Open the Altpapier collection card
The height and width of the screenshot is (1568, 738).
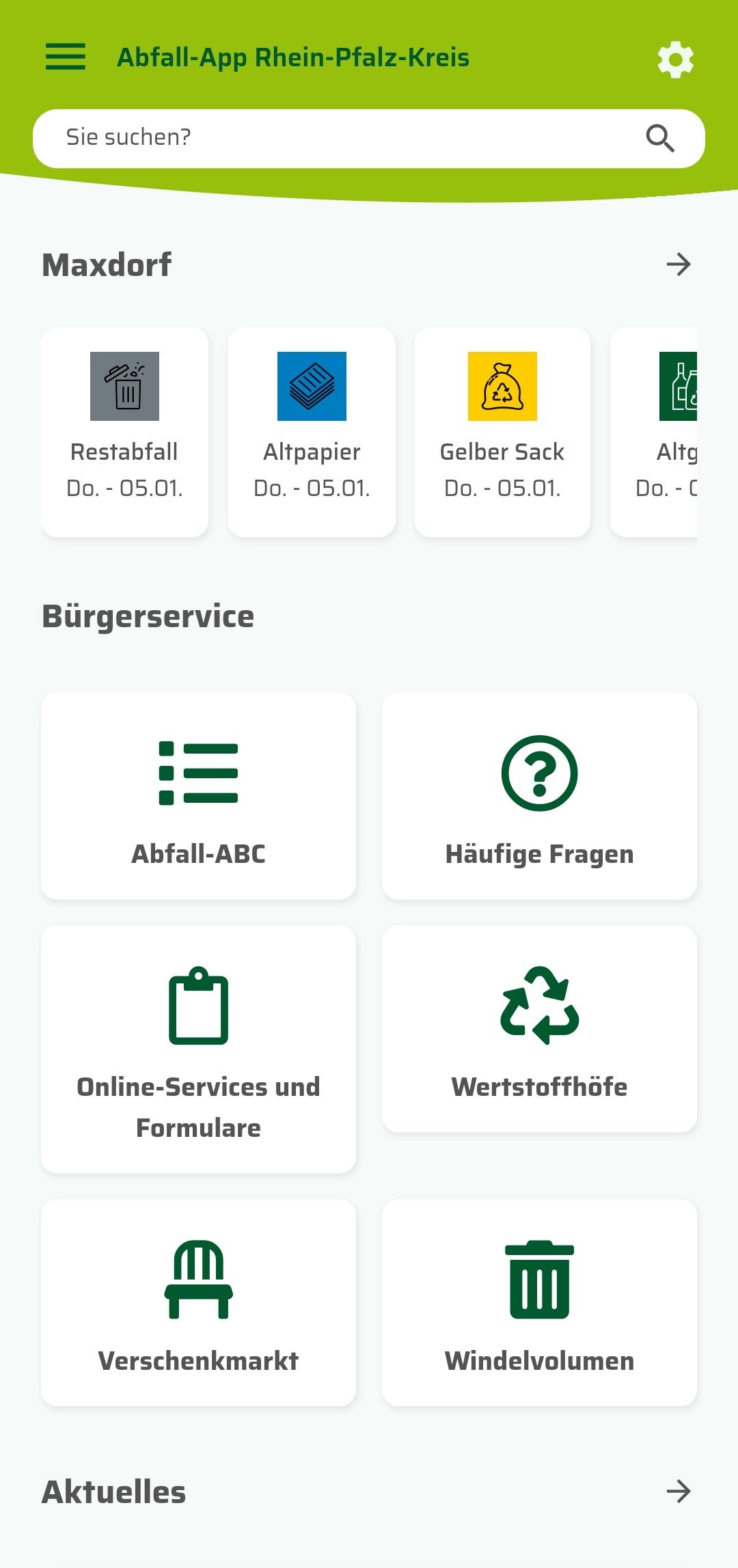pos(312,432)
